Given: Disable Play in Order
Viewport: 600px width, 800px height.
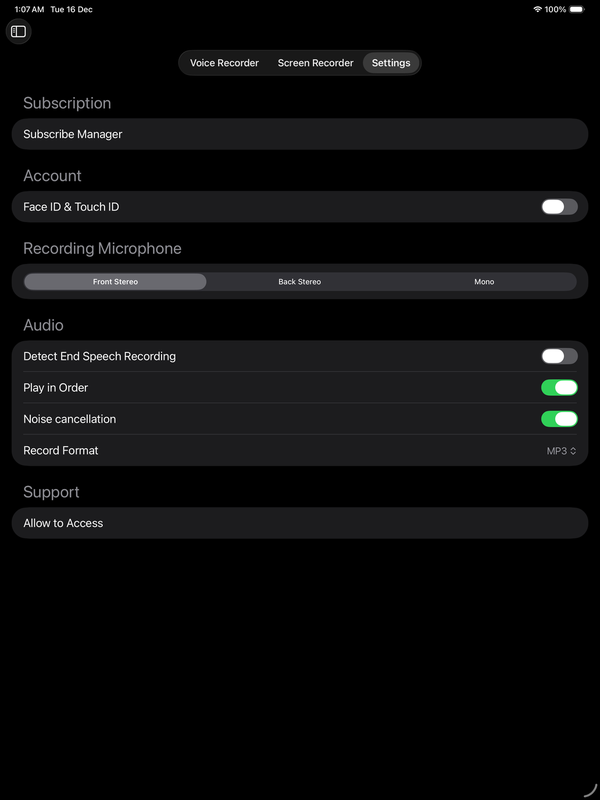Looking at the screenshot, I should (559, 388).
